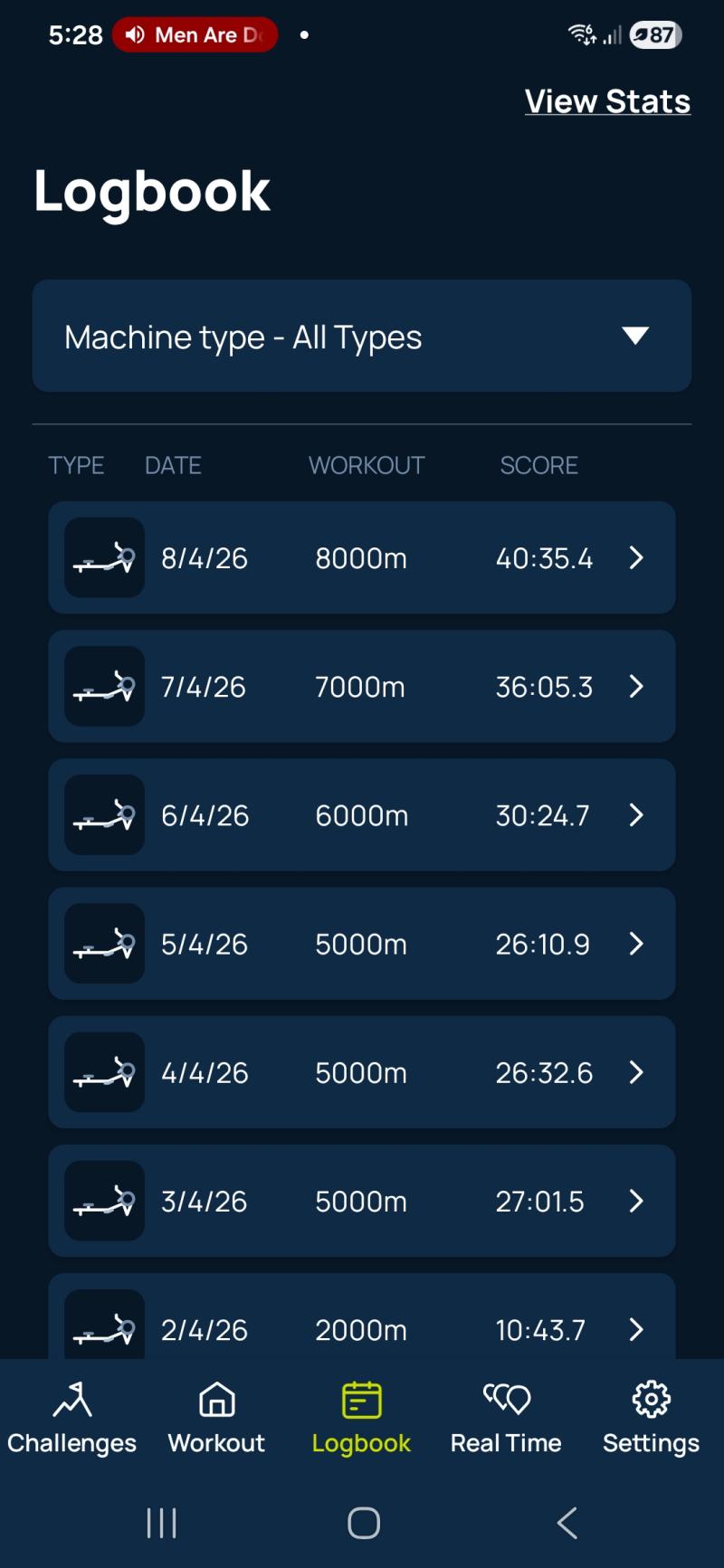Open the Settings tab
724x1568 pixels.
651,1418
